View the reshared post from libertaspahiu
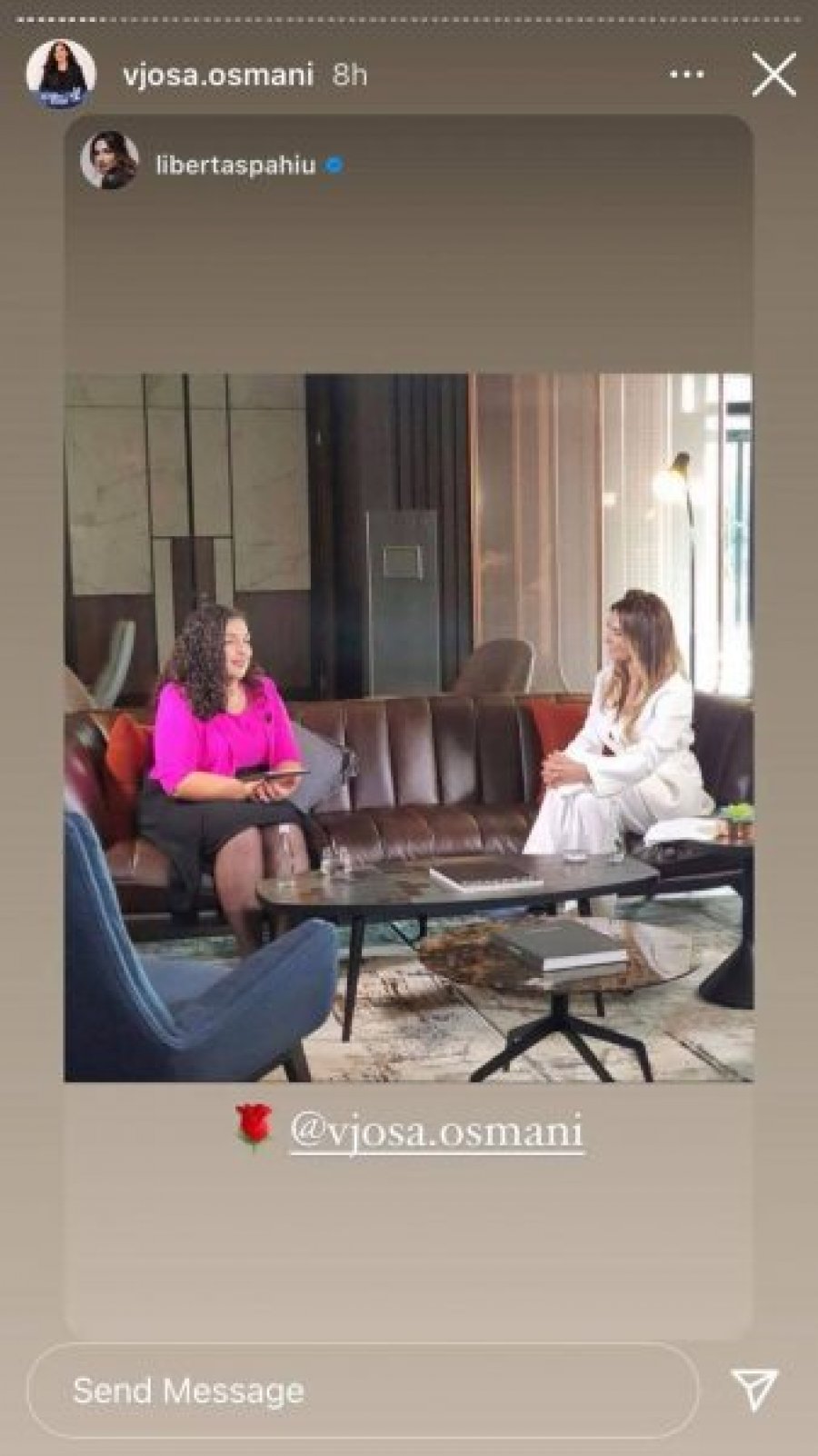 click(x=408, y=727)
